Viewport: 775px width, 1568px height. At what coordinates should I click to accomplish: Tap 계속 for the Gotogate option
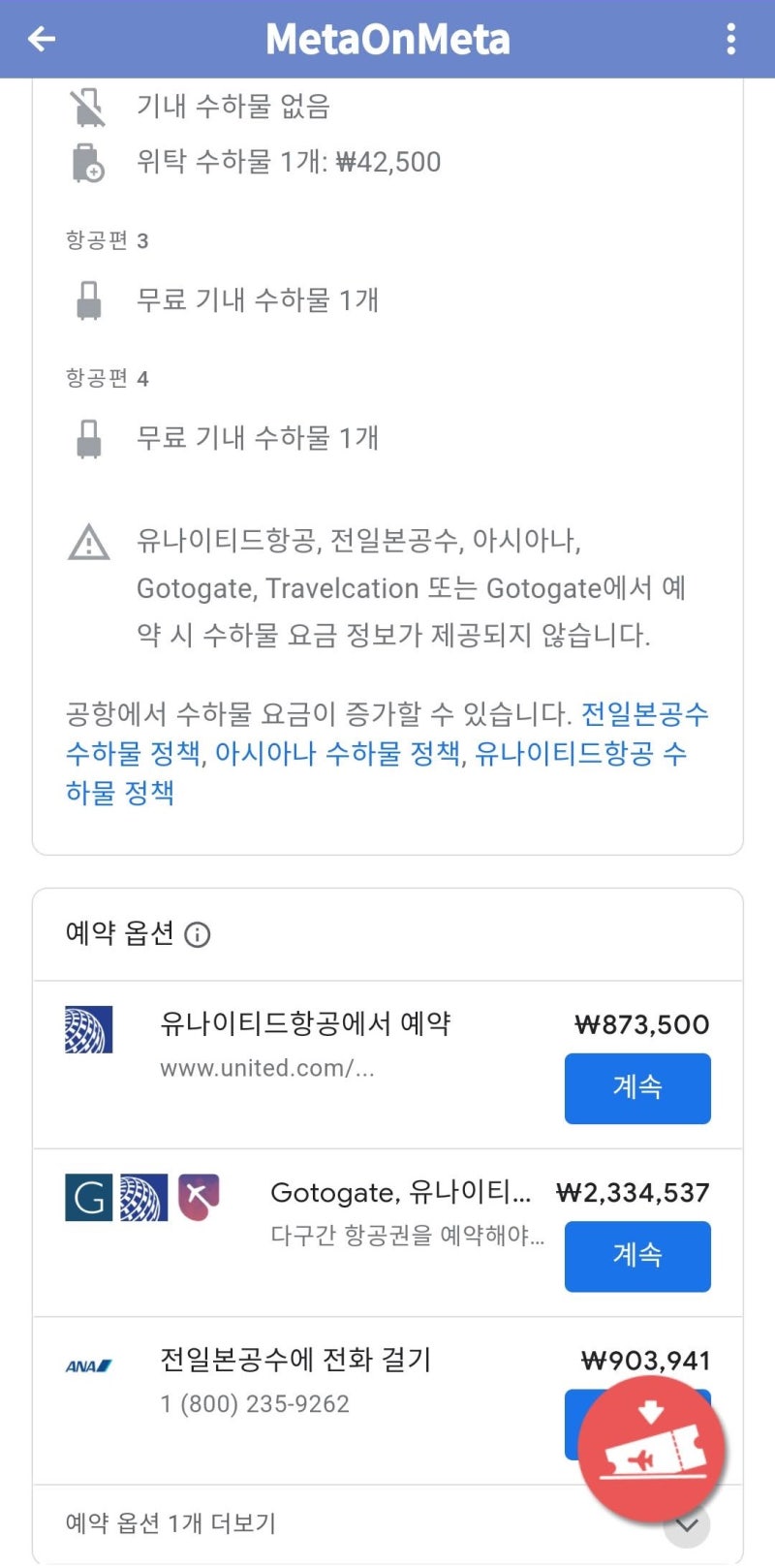click(x=637, y=1256)
